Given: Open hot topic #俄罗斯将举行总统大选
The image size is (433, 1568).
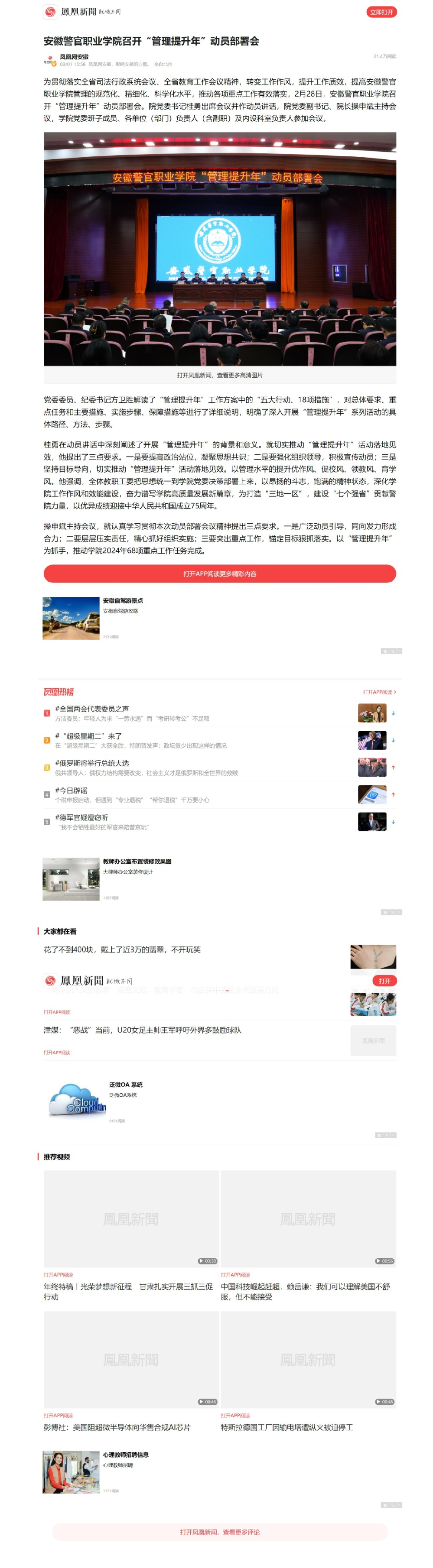Looking at the screenshot, I should 92,763.
